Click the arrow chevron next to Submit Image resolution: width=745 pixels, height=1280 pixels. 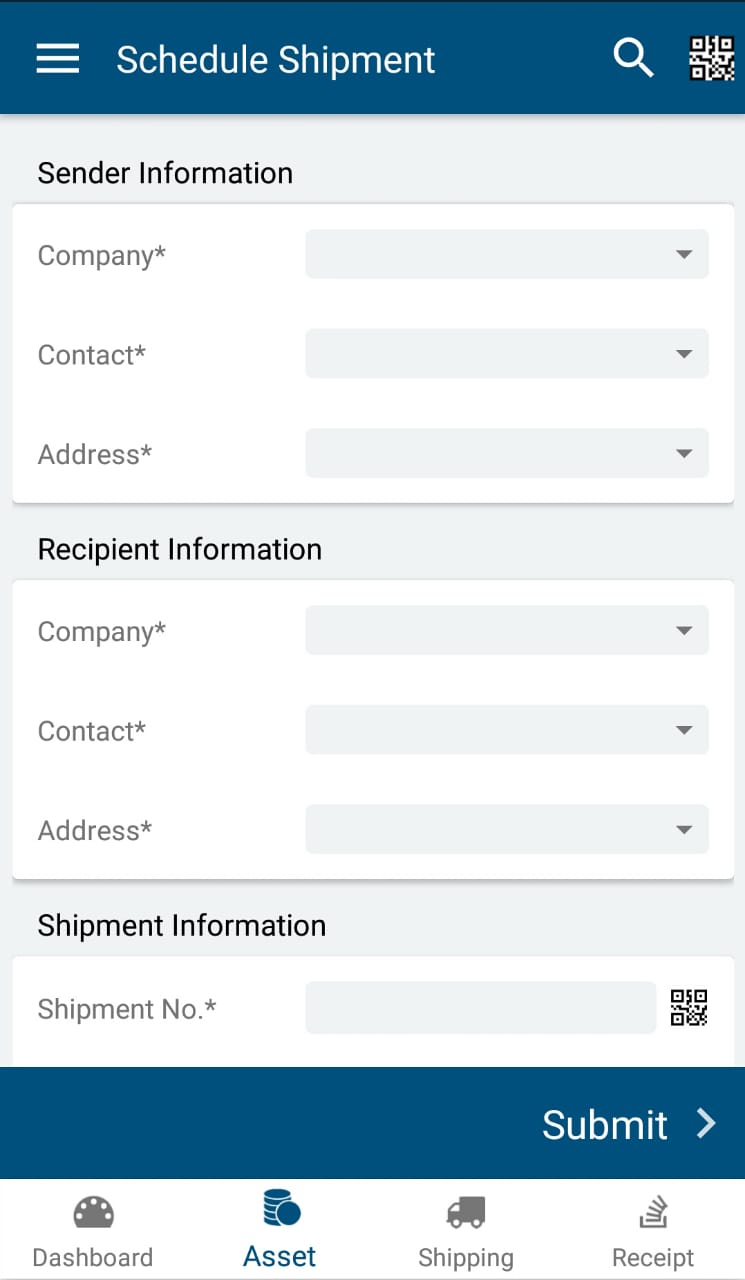[x=706, y=1124]
